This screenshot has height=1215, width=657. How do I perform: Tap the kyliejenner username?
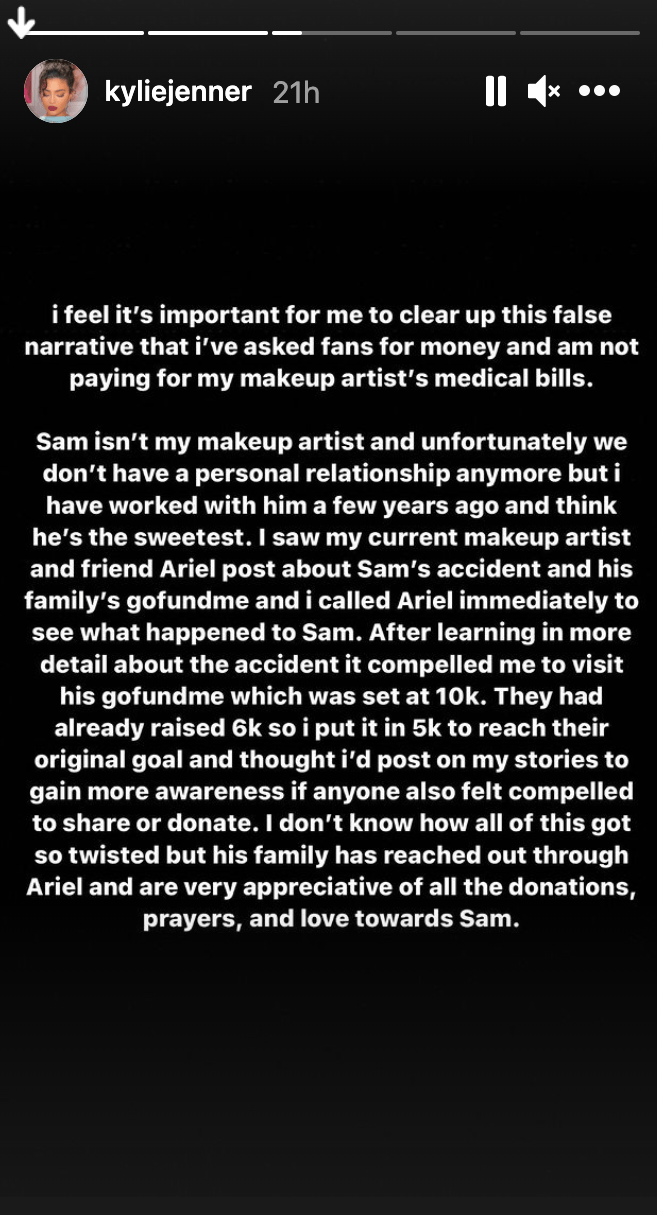pos(178,92)
